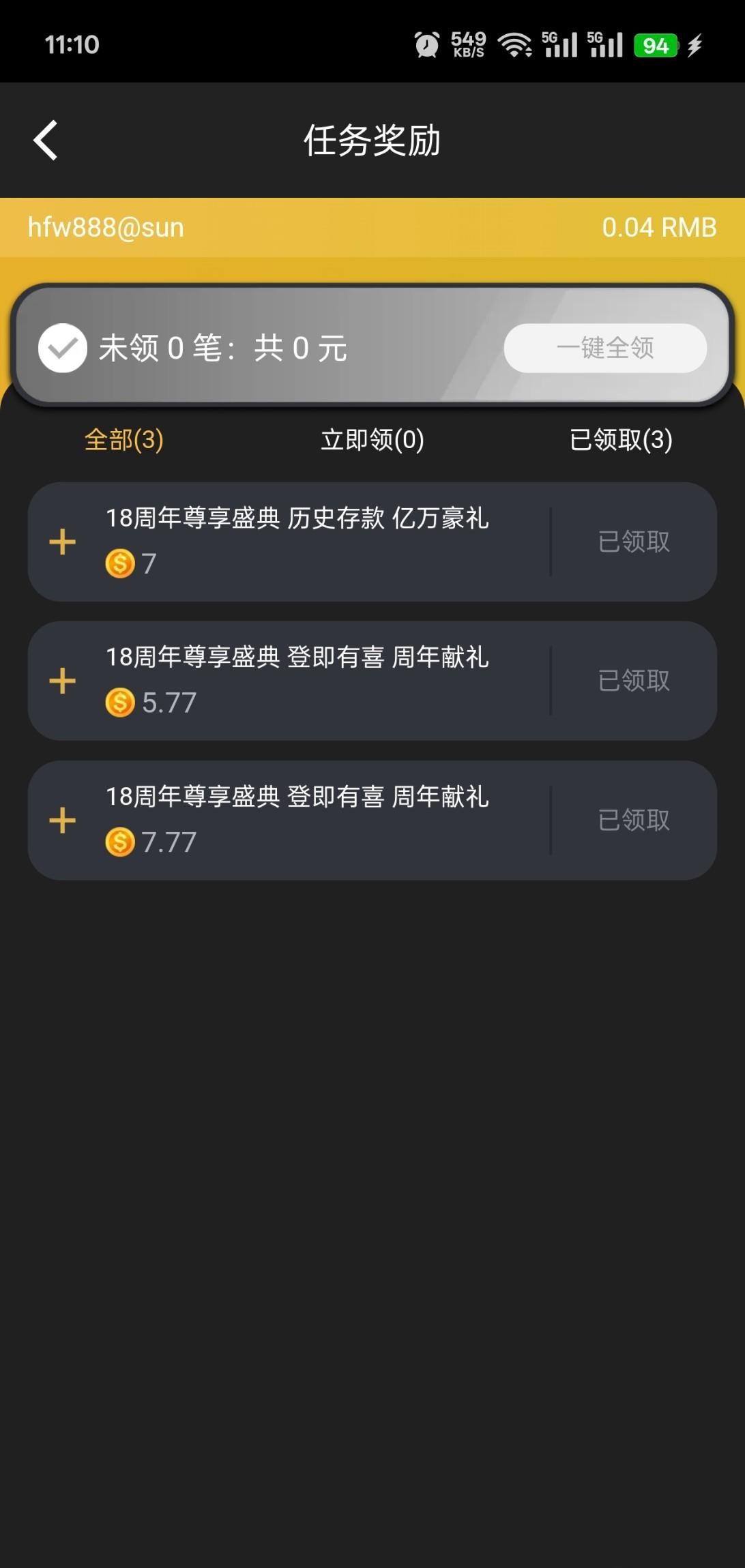The height and width of the screenshot is (1568, 745).
Task: Expand the reward row worth 5.77
Action: tap(63, 681)
